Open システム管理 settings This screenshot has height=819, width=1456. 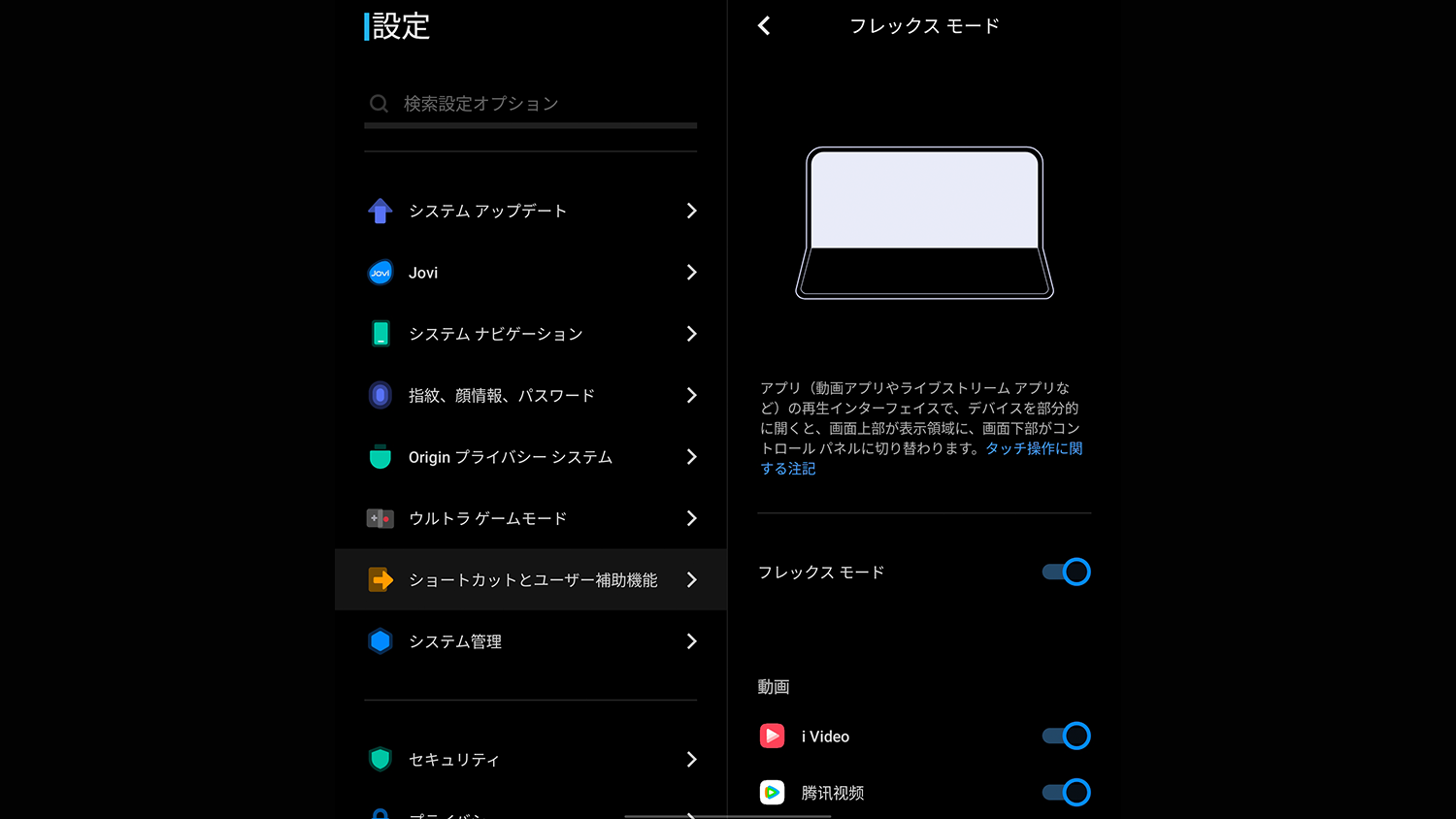point(530,641)
